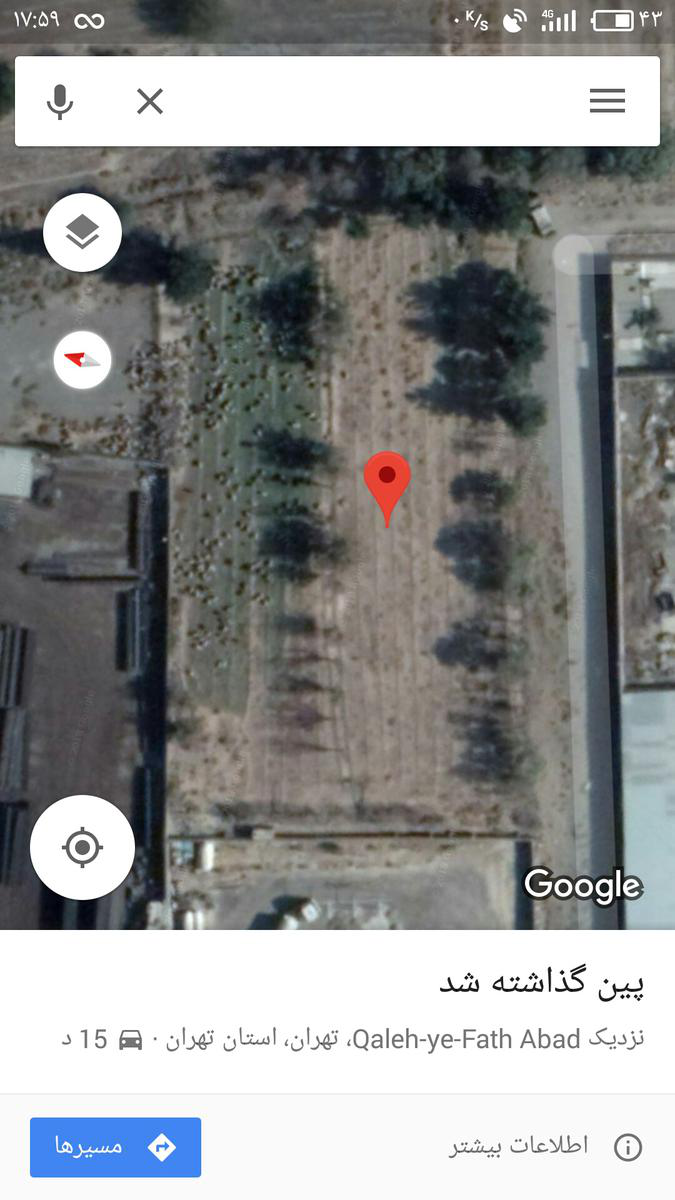Viewport: 675px width, 1200px height.
Task: Tap the compass to reset north
Action: click(x=83, y=360)
